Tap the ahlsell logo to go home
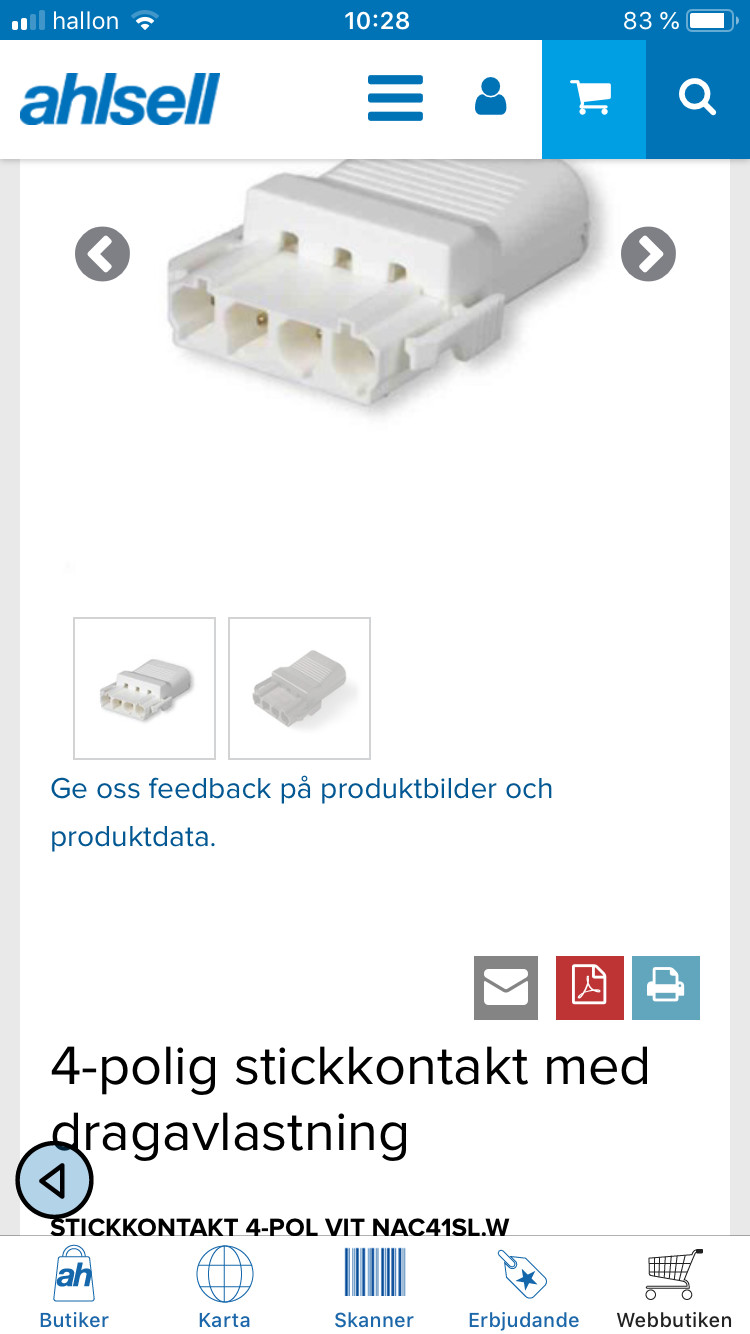Screen dimensions: 750x1334 120,100
